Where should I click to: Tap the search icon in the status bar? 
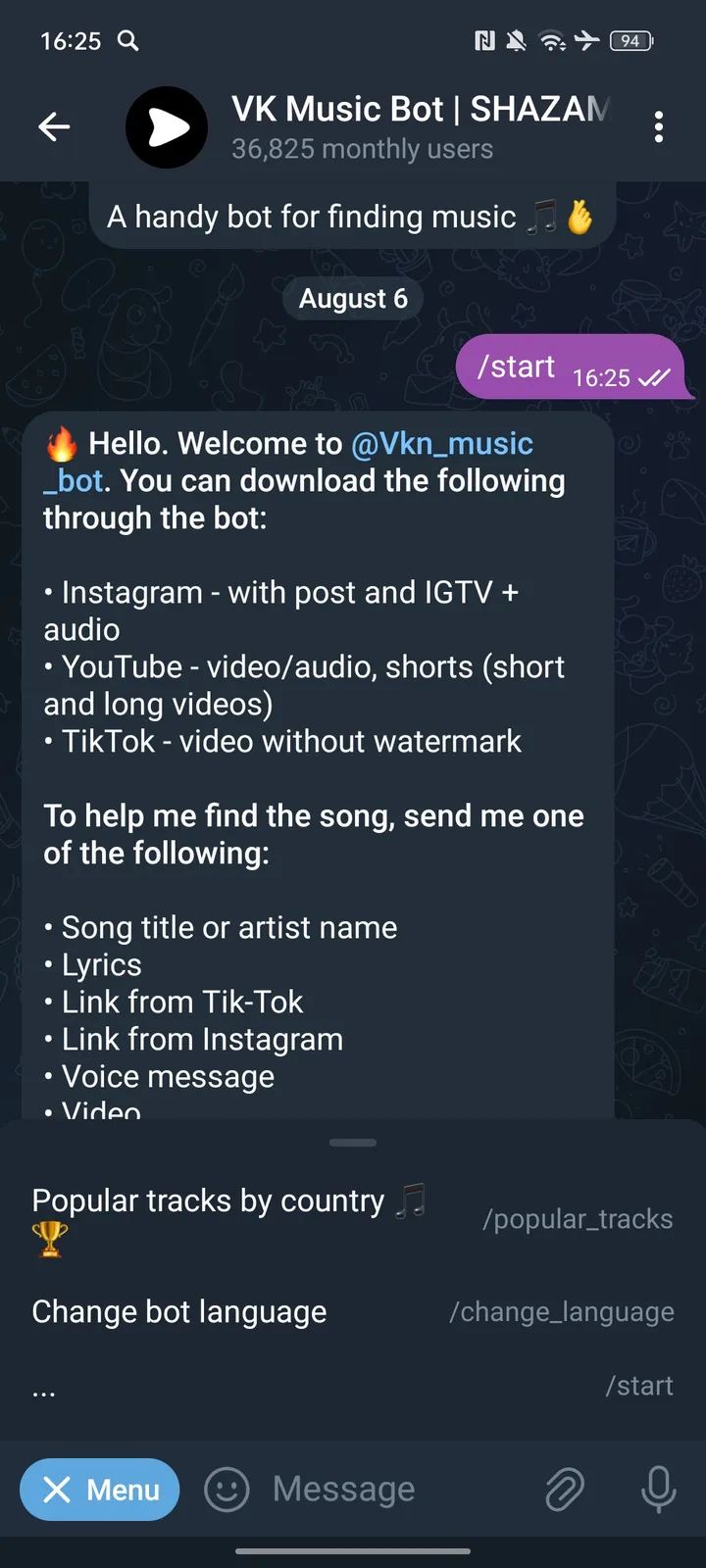(128, 41)
